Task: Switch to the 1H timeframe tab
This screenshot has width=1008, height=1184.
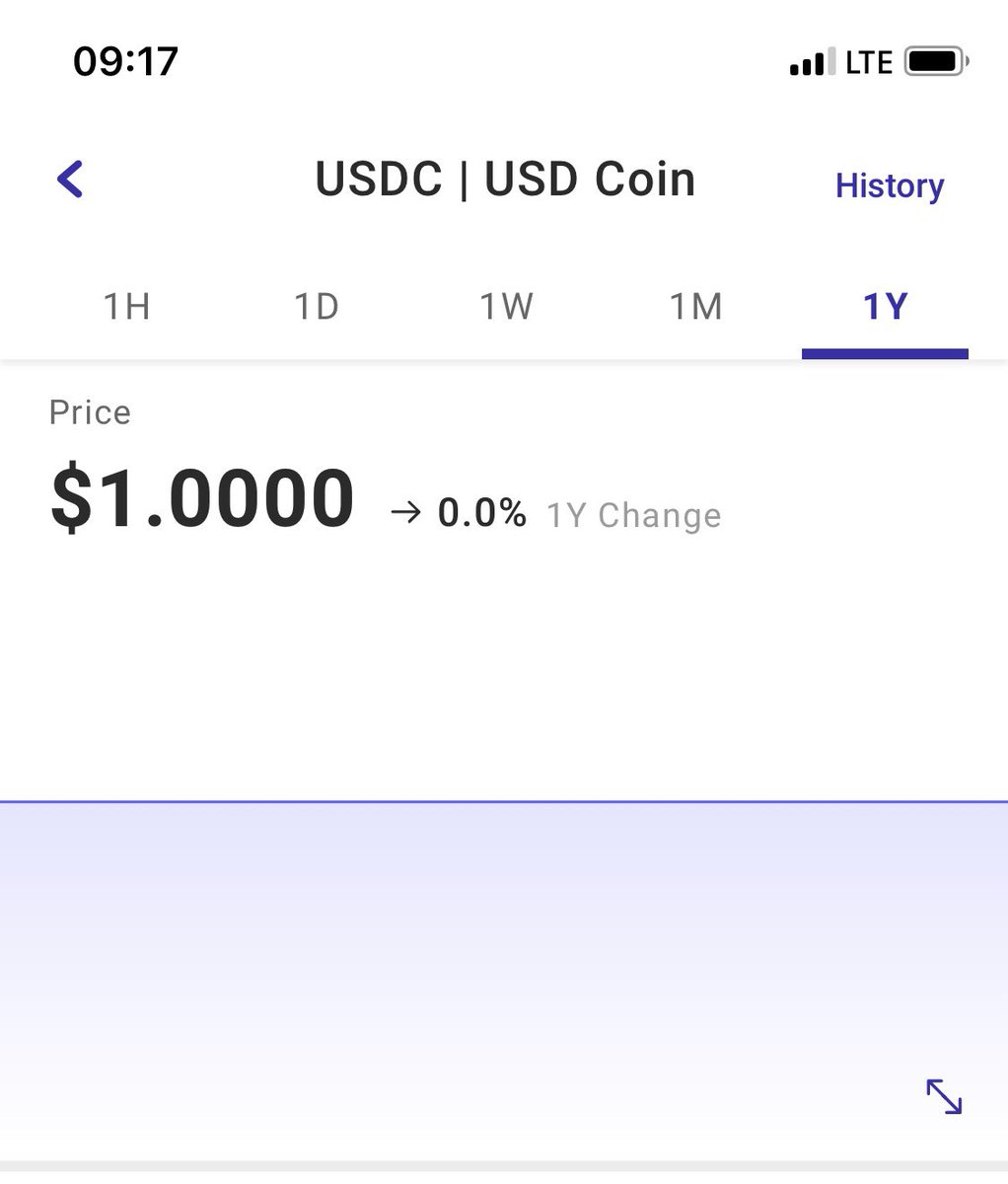Action: 127,307
